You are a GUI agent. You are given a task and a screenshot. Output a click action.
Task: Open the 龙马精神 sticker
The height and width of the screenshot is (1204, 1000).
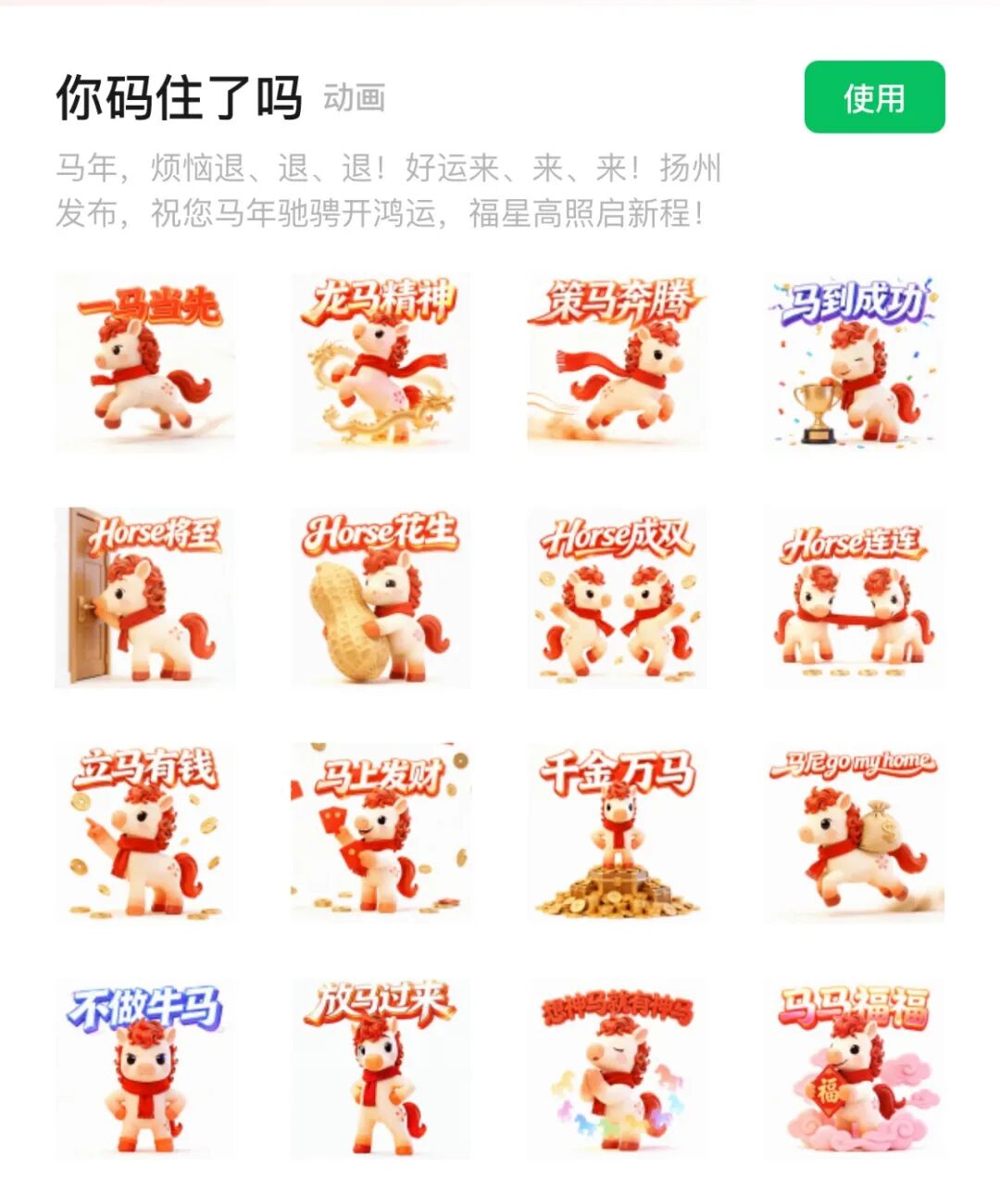coord(381,362)
